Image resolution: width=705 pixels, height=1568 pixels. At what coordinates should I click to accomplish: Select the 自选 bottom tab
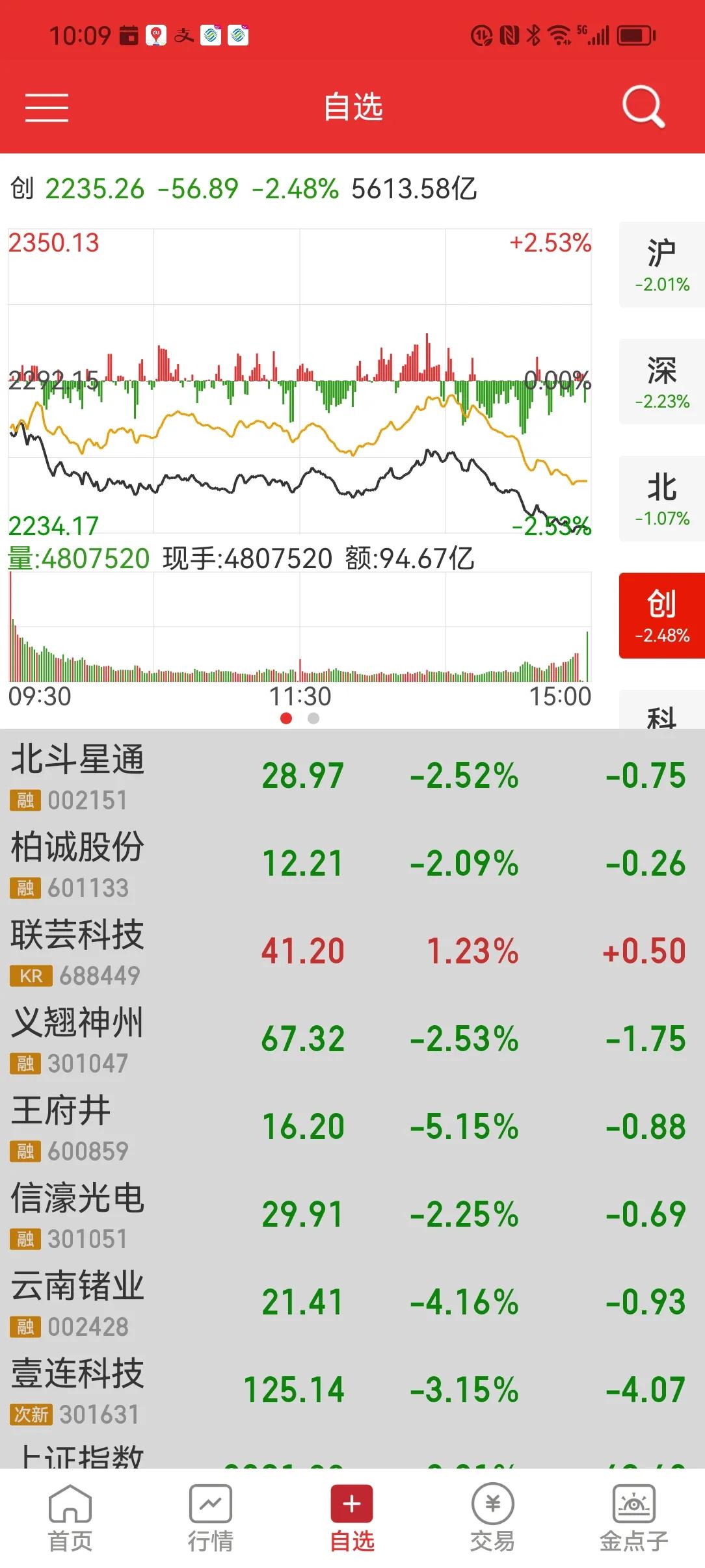[x=352, y=1519]
